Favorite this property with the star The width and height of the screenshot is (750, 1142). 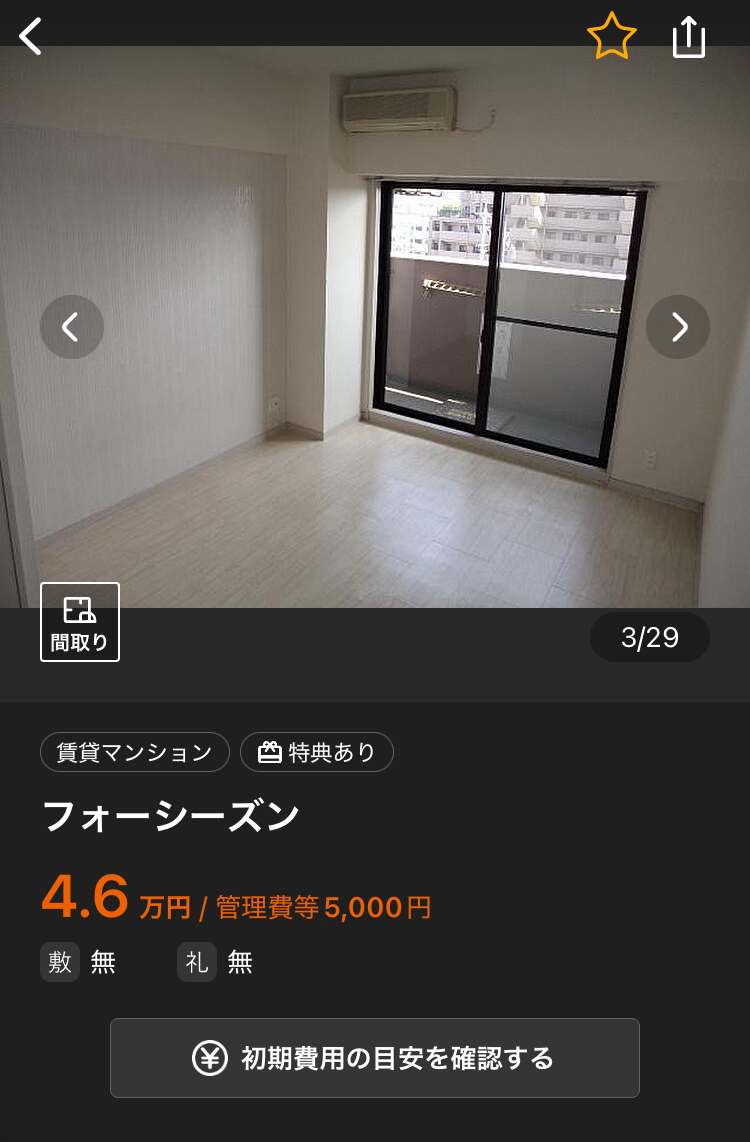coord(611,37)
